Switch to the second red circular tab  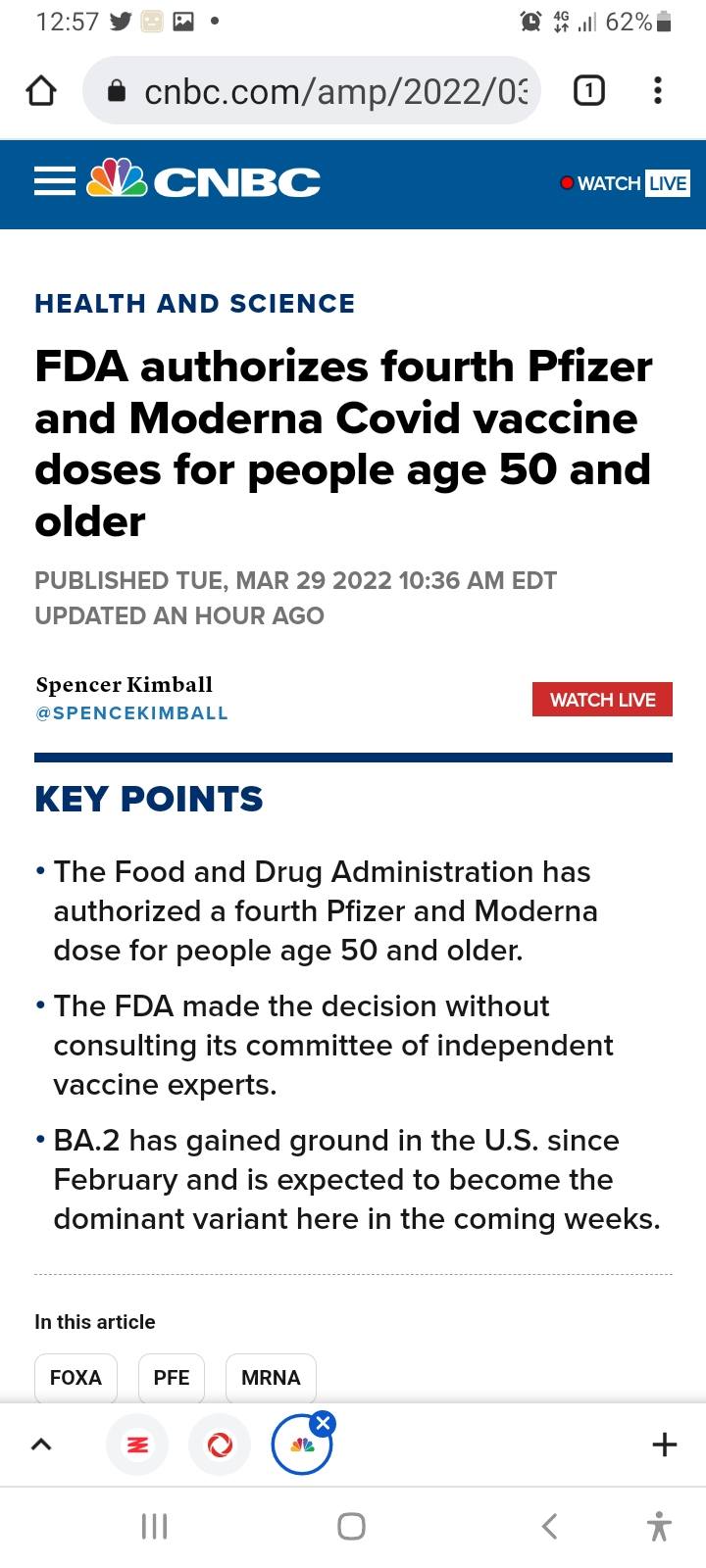(x=220, y=1445)
